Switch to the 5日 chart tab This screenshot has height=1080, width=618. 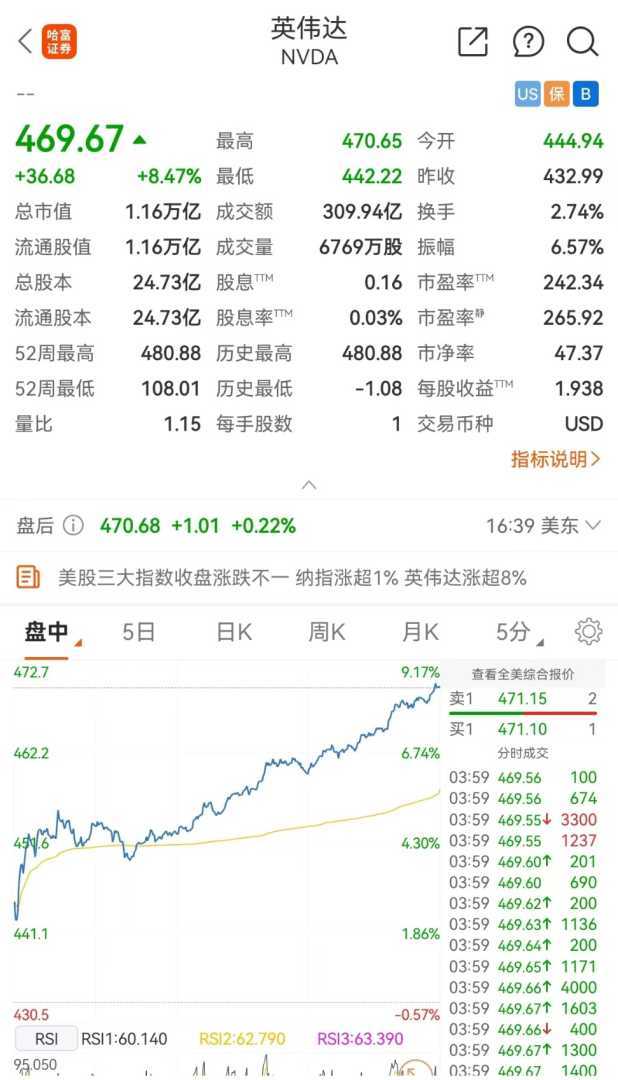[x=139, y=632]
